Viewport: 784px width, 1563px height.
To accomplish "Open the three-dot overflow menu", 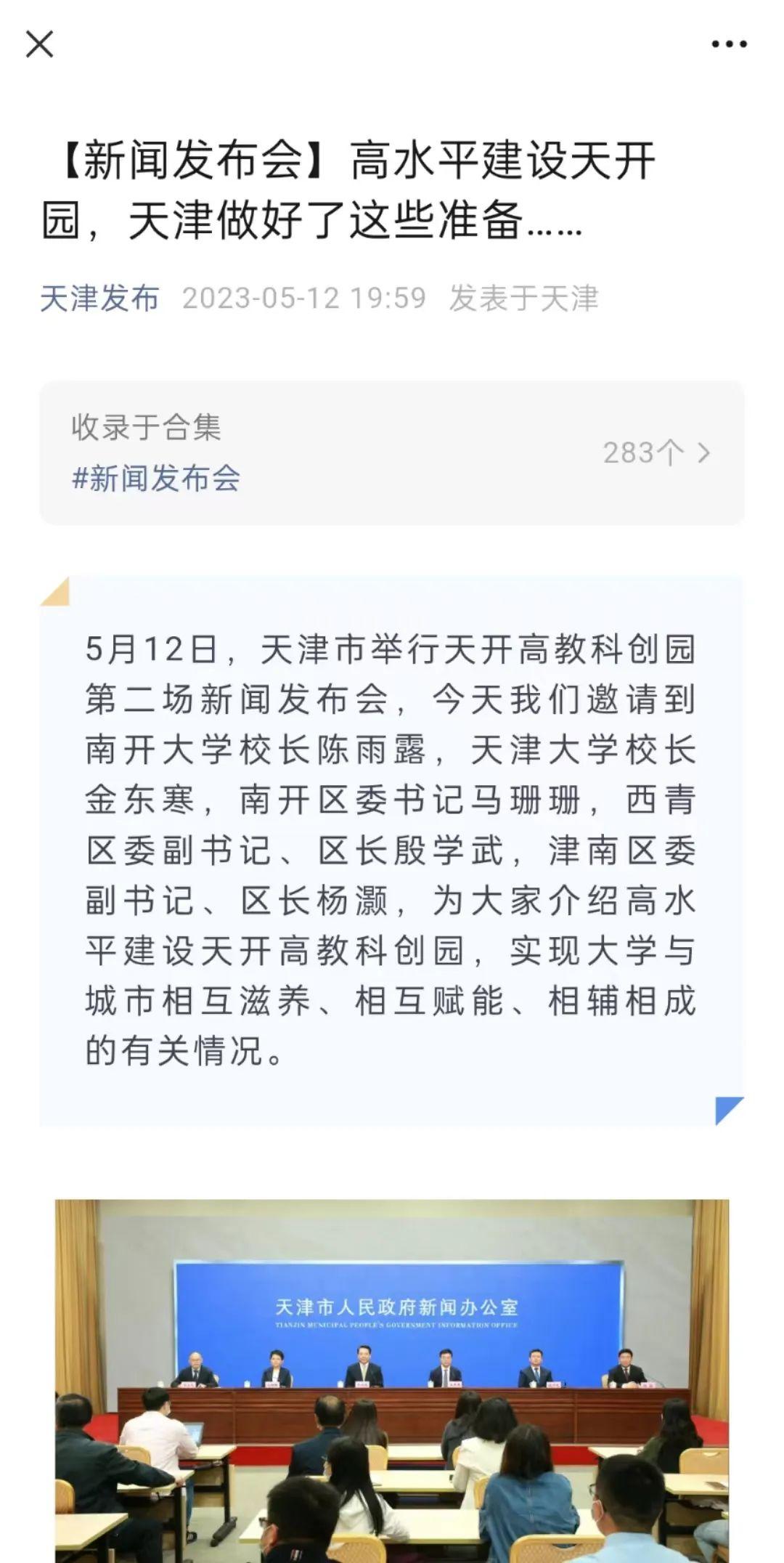I will pyautogui.click(x=729, y=44).
